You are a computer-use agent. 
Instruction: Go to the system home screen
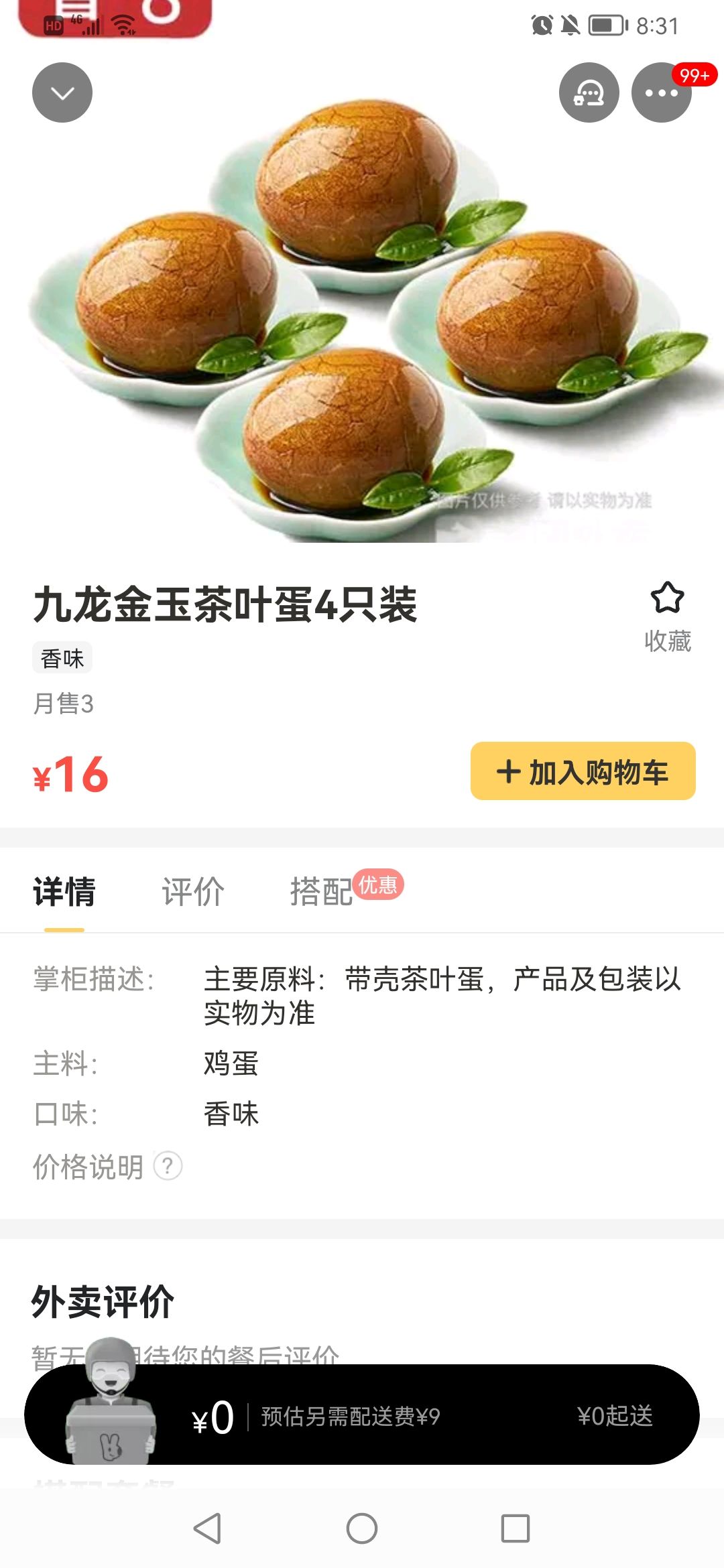(x=362, y=1528)
